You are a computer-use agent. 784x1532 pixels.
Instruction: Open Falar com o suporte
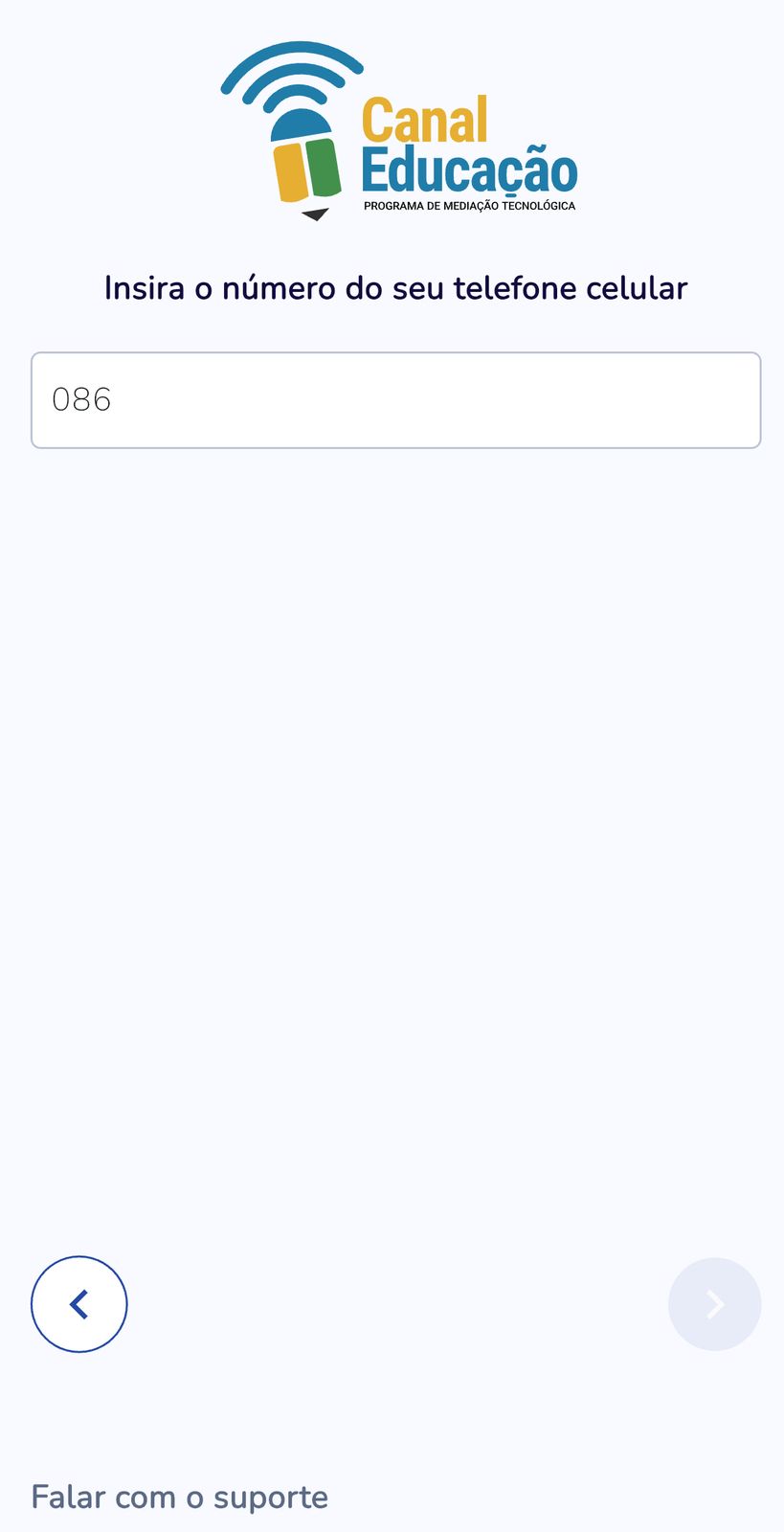(x=180, y=1498)
